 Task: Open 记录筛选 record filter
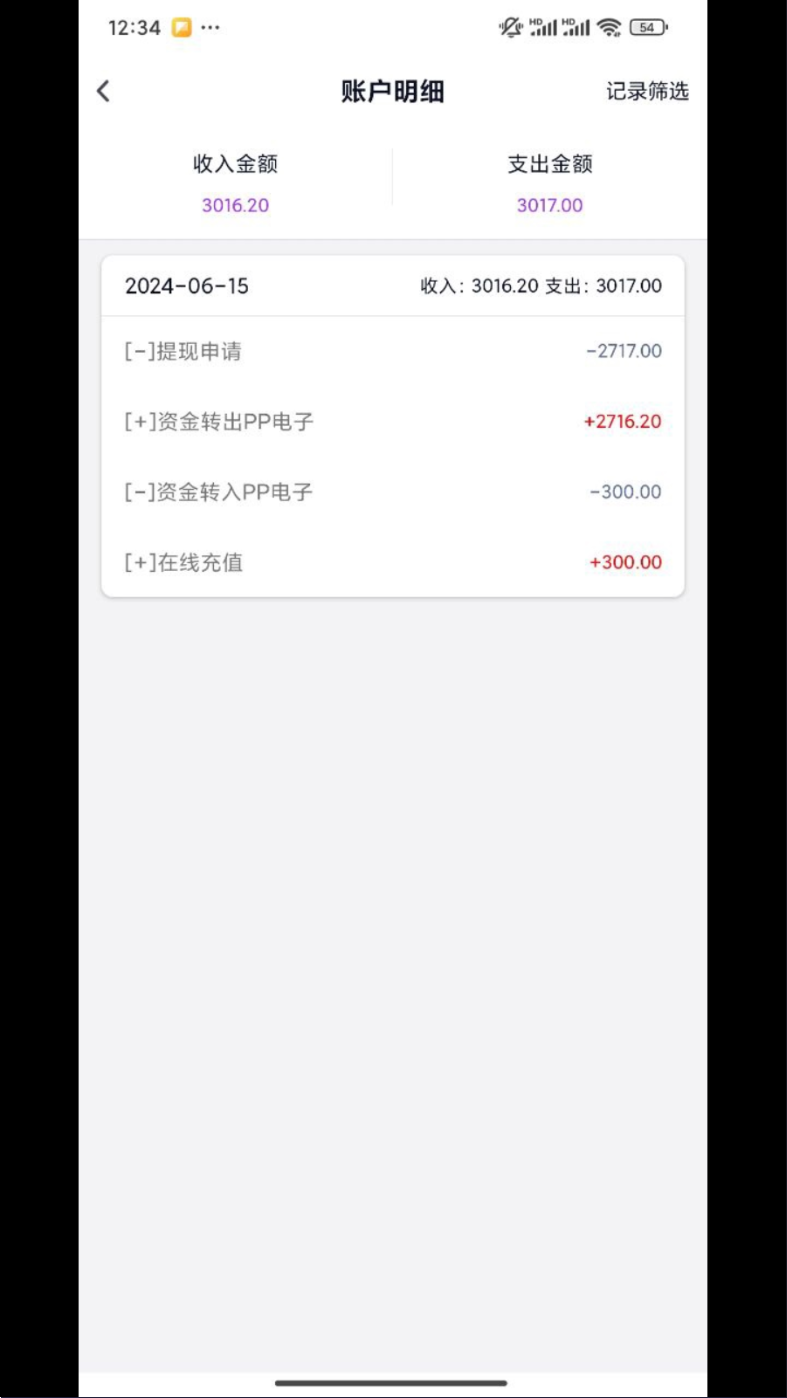(x=647, y=91)
